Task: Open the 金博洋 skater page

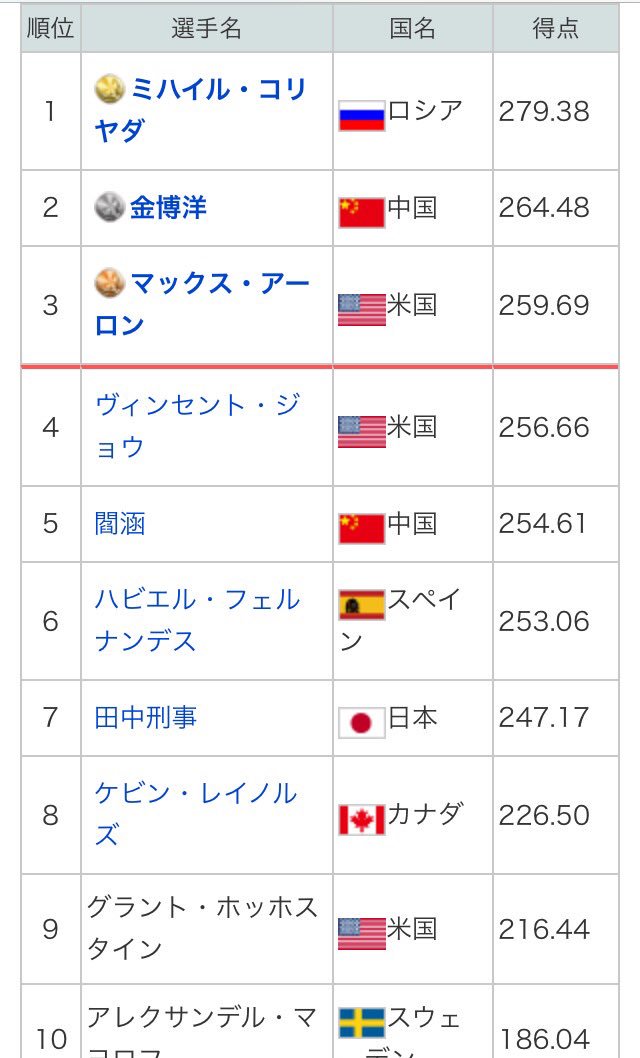Action: [x=168, y=208]
